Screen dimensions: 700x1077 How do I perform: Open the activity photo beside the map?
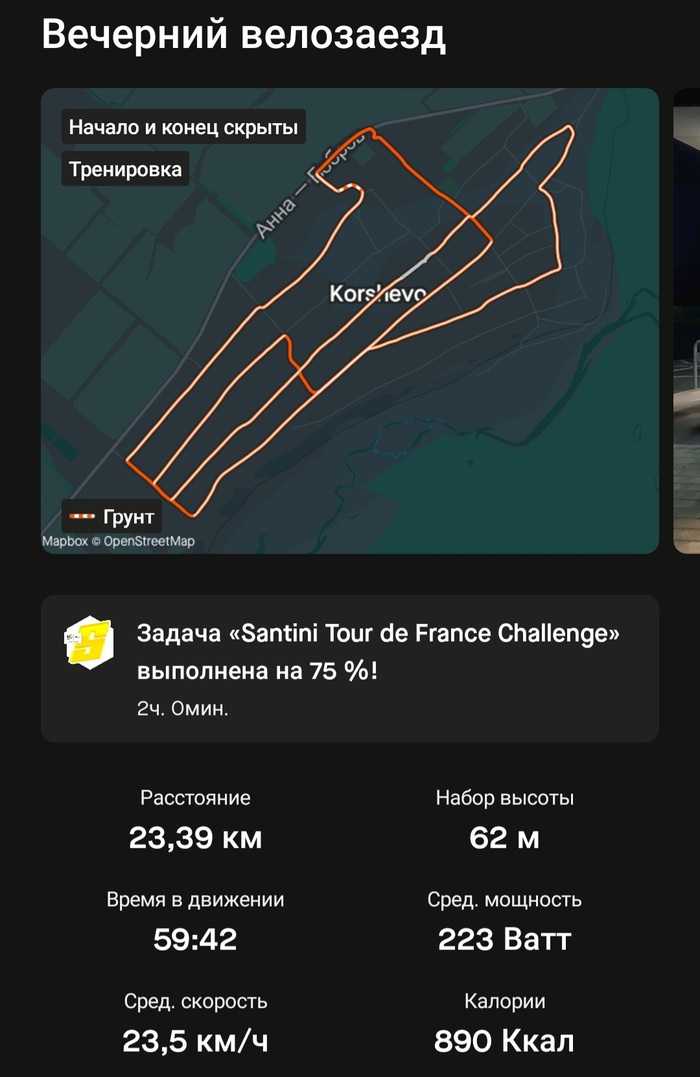(688, 320)
